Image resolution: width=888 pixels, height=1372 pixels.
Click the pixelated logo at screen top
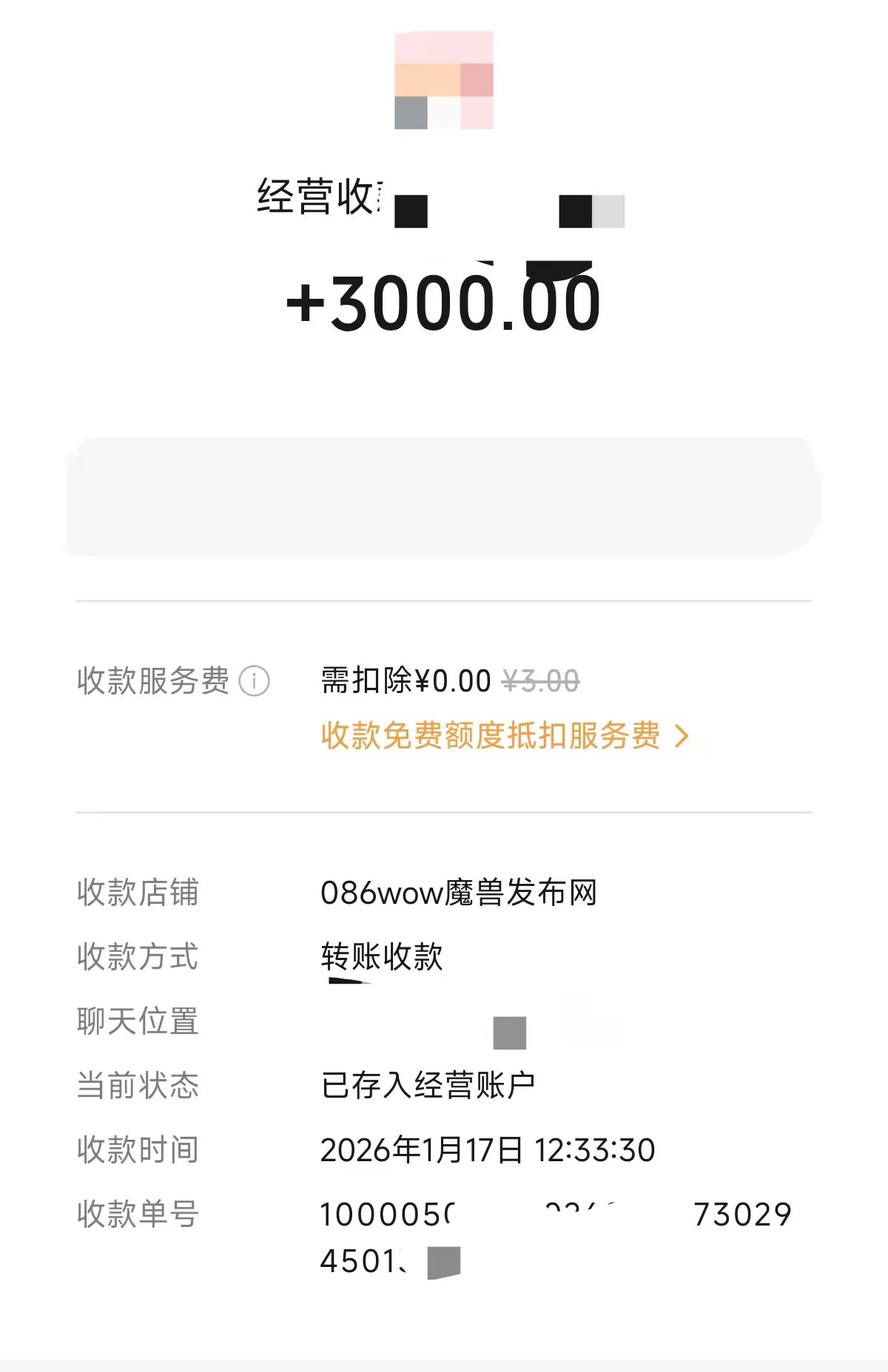click(x=443, y=81)
